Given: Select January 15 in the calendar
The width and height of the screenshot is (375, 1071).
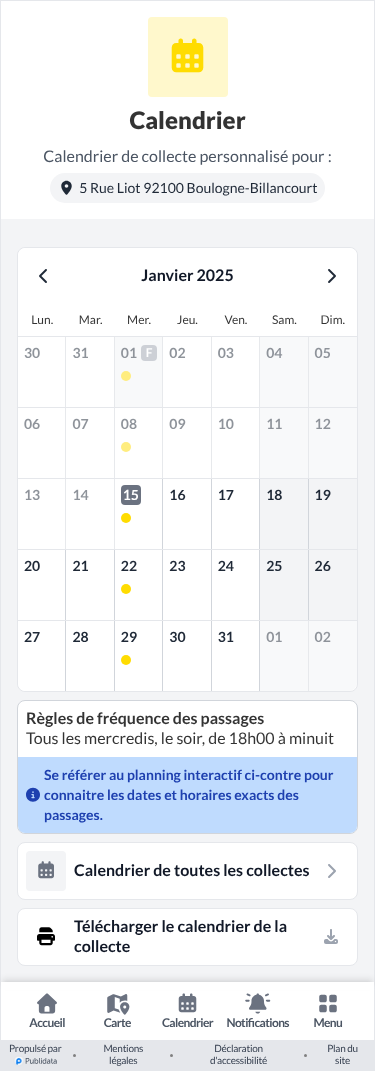Looking at the screenshot, I should pos(139,514).
